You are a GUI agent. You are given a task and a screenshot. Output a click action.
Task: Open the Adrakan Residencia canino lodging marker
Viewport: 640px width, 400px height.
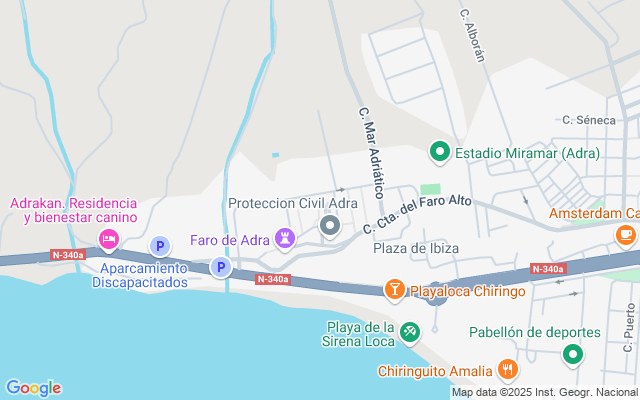(109, 239)
